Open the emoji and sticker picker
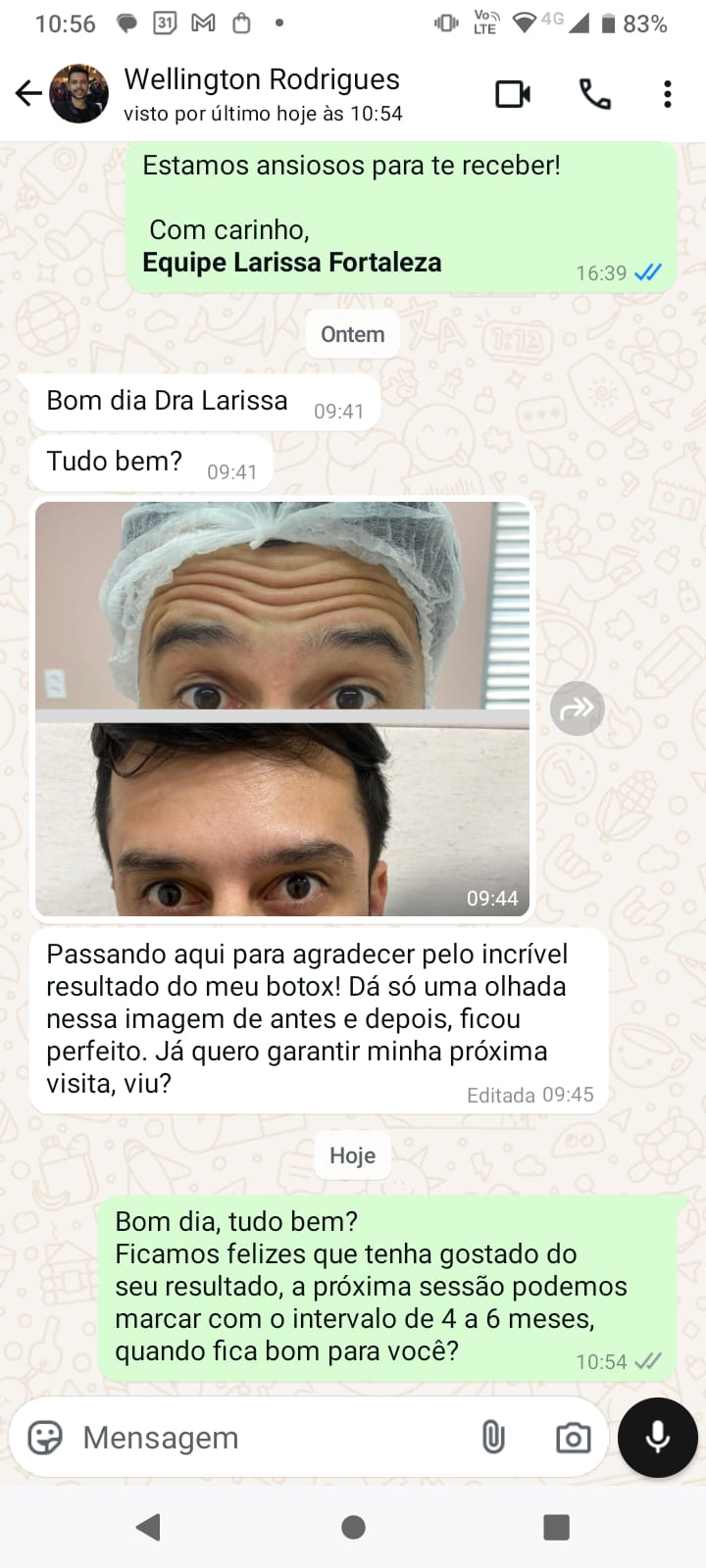The width and height of the screenshot is (706, 1568). [44, 1438]
